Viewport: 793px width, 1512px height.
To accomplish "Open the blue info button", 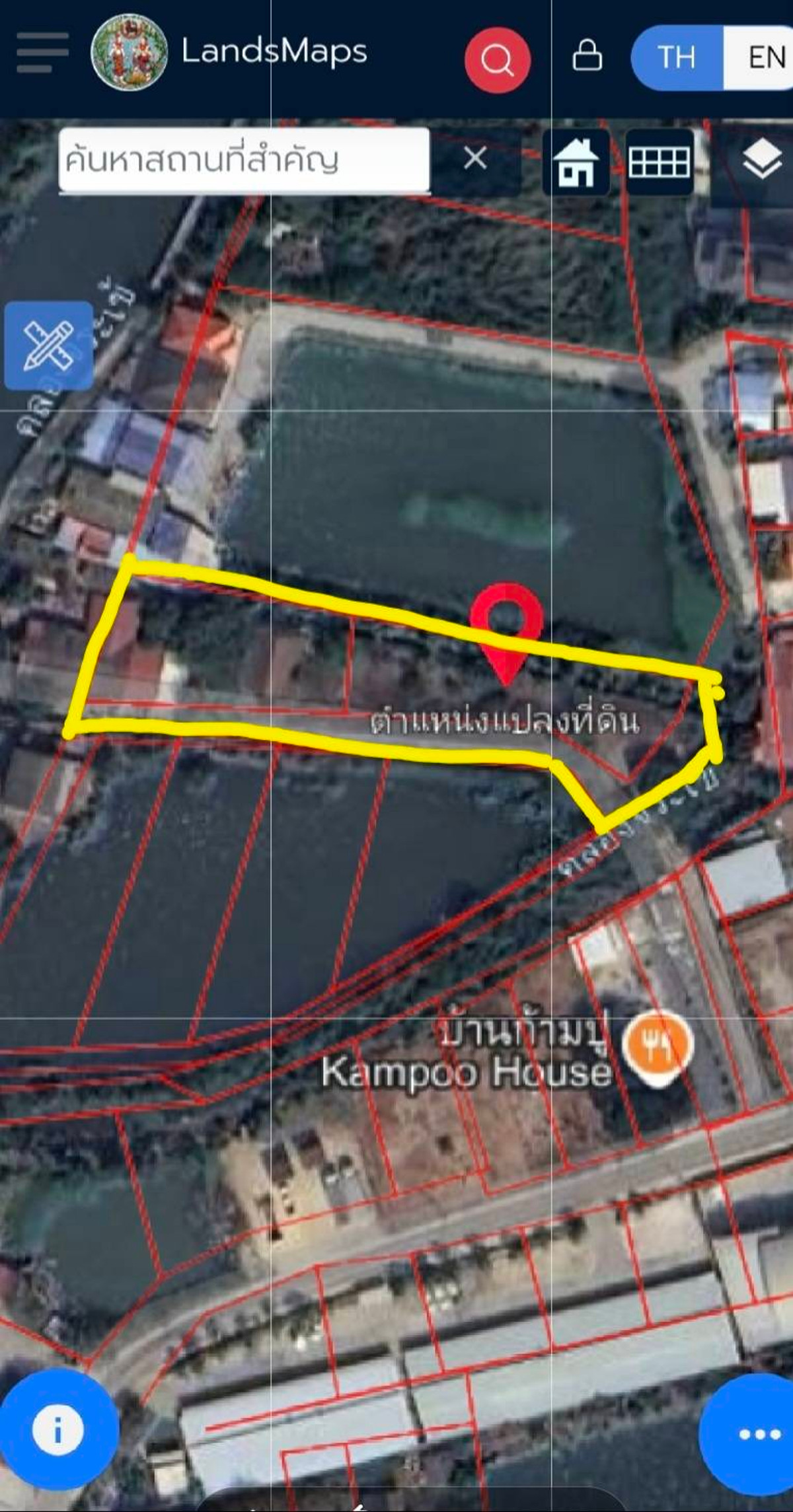I will pyautogui.click(x=58, y=1431).
